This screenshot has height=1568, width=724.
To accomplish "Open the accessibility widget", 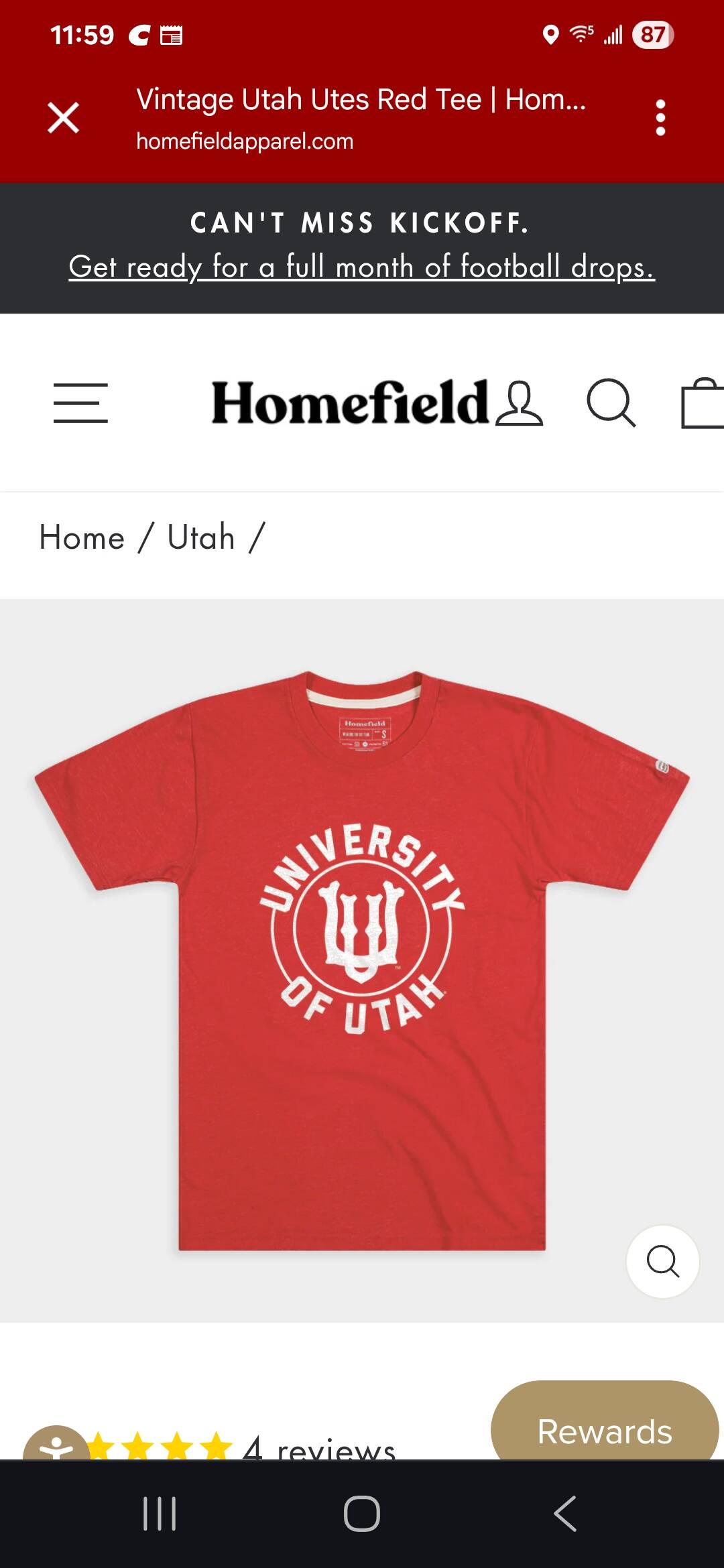I will point(56,1443).
